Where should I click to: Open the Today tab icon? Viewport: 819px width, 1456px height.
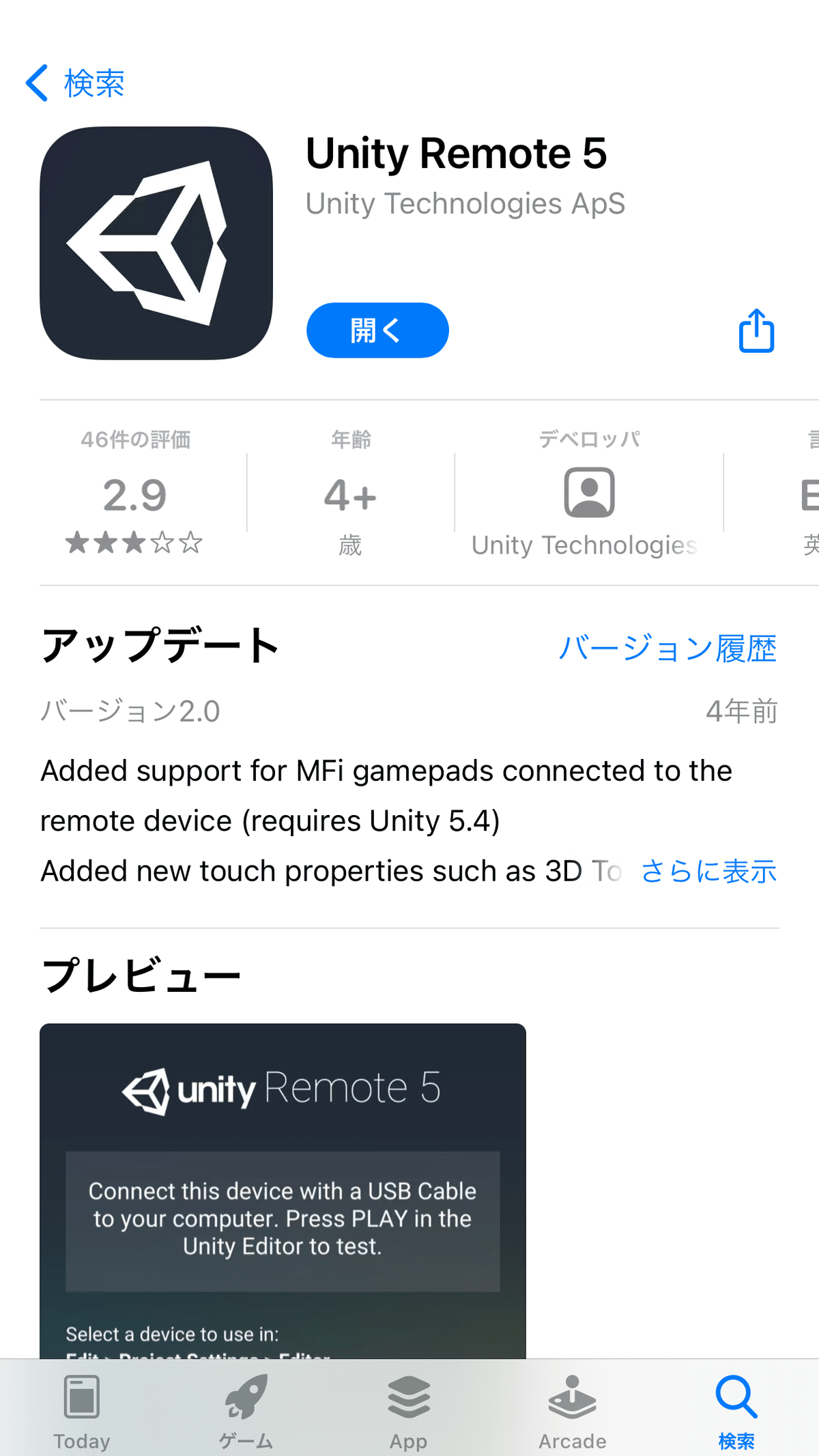click(81, 1396)
